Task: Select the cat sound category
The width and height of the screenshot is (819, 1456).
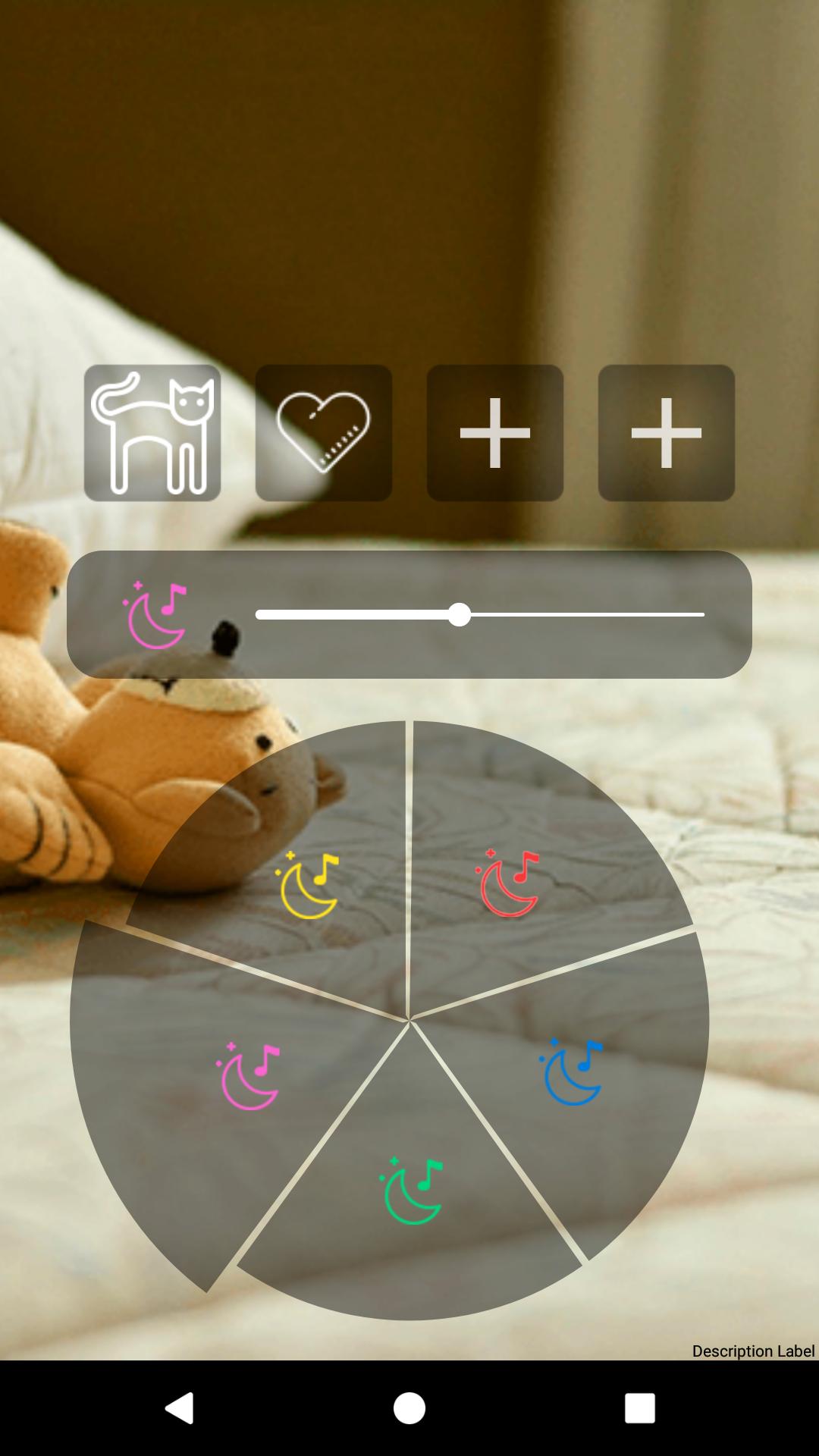Action: point(152,433)
